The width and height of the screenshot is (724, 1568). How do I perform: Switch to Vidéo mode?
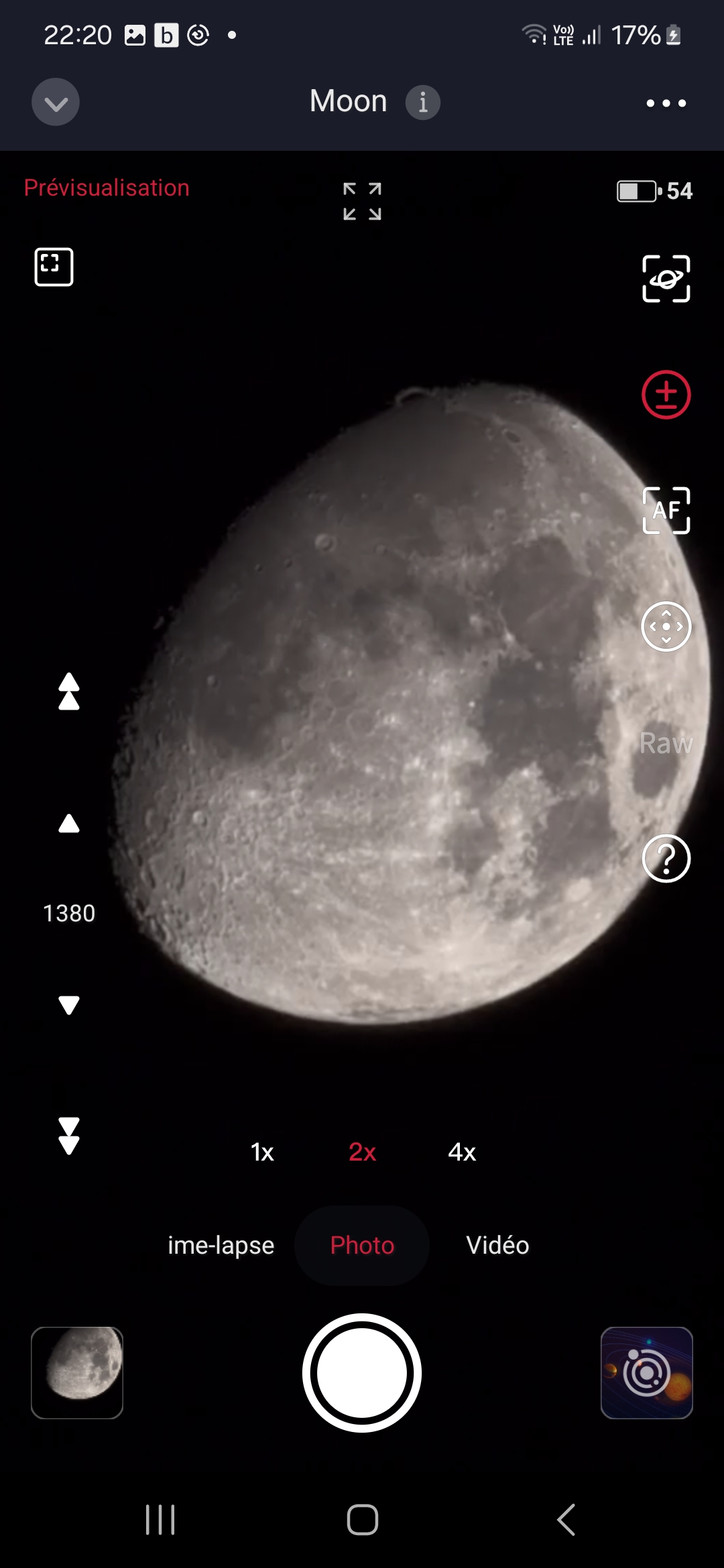click(497, 1245)
